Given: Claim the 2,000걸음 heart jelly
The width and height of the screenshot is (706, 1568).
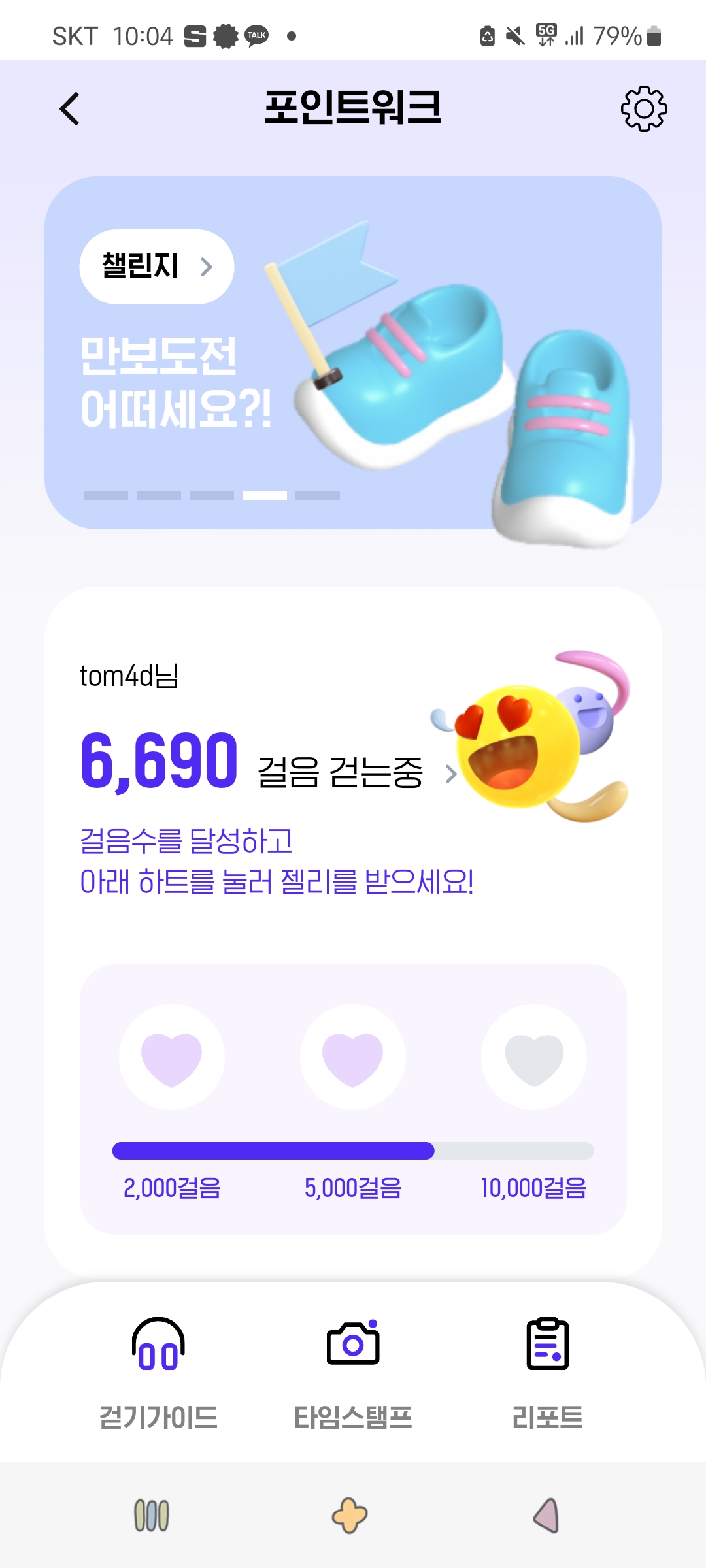Looking at the screenshot, I should point(172,1057).
